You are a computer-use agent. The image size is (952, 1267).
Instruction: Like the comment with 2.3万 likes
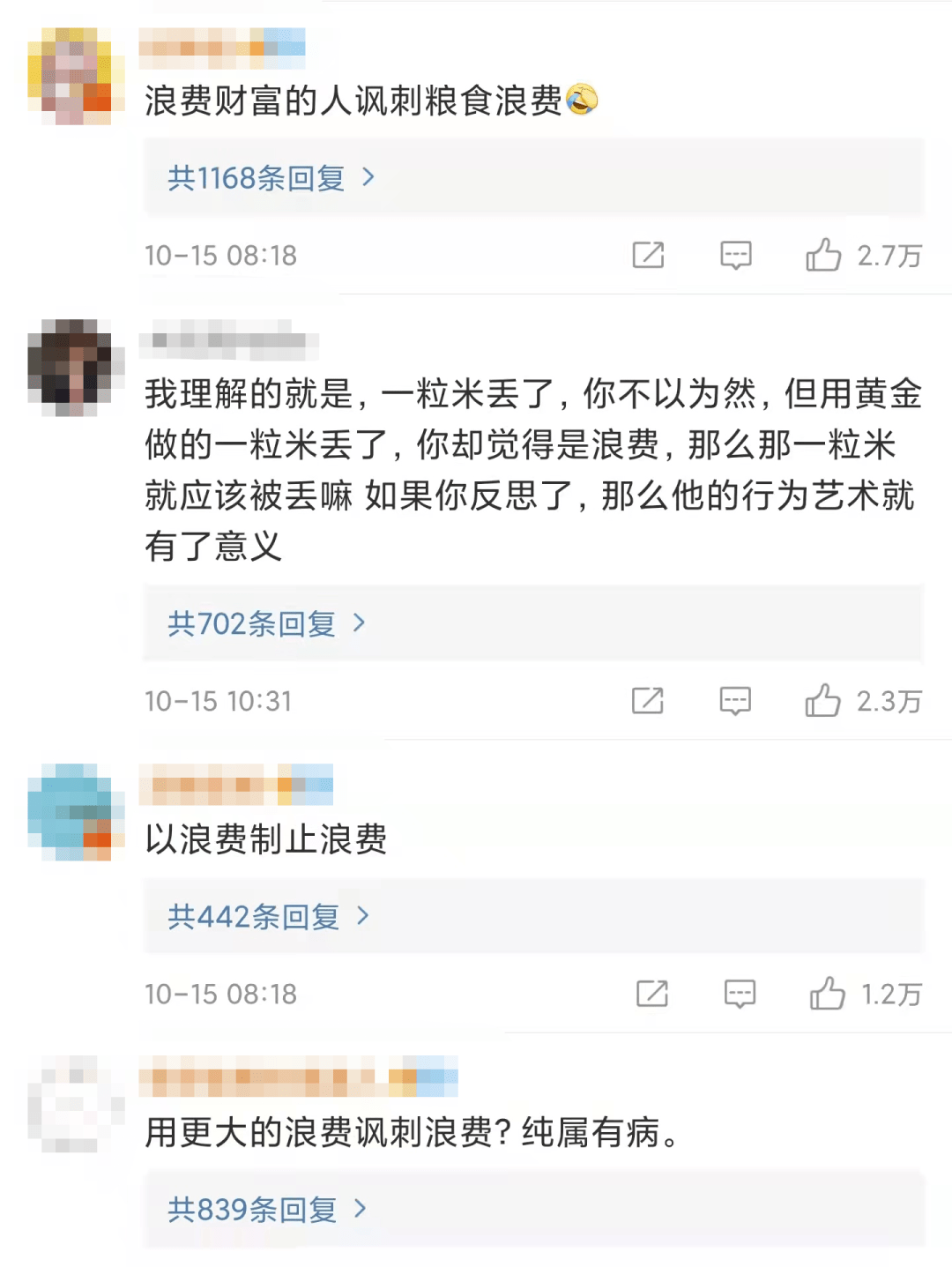coord(822,701)
